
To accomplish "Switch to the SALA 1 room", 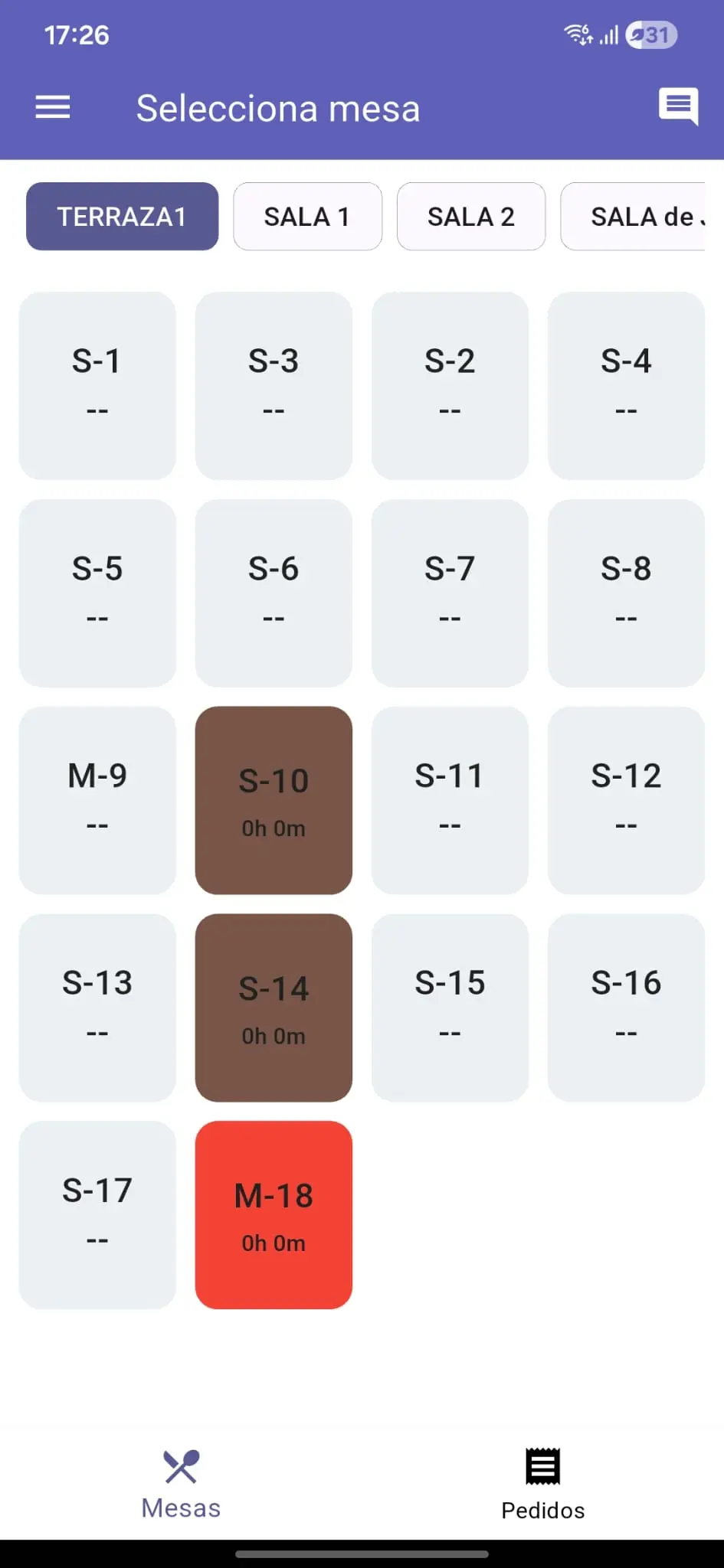I will [307, 217].
